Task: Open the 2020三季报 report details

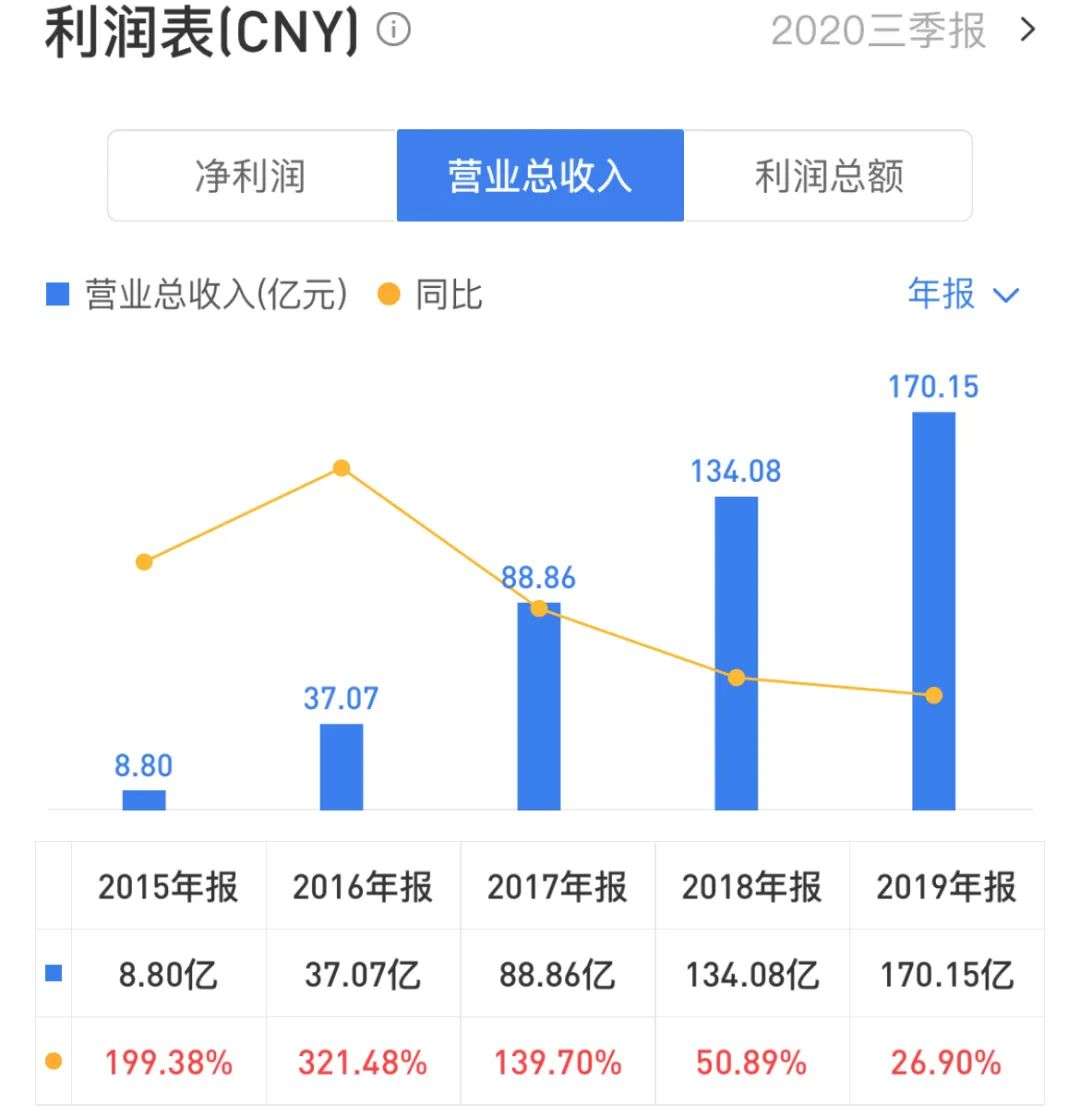Action: [x=903, y=31]
